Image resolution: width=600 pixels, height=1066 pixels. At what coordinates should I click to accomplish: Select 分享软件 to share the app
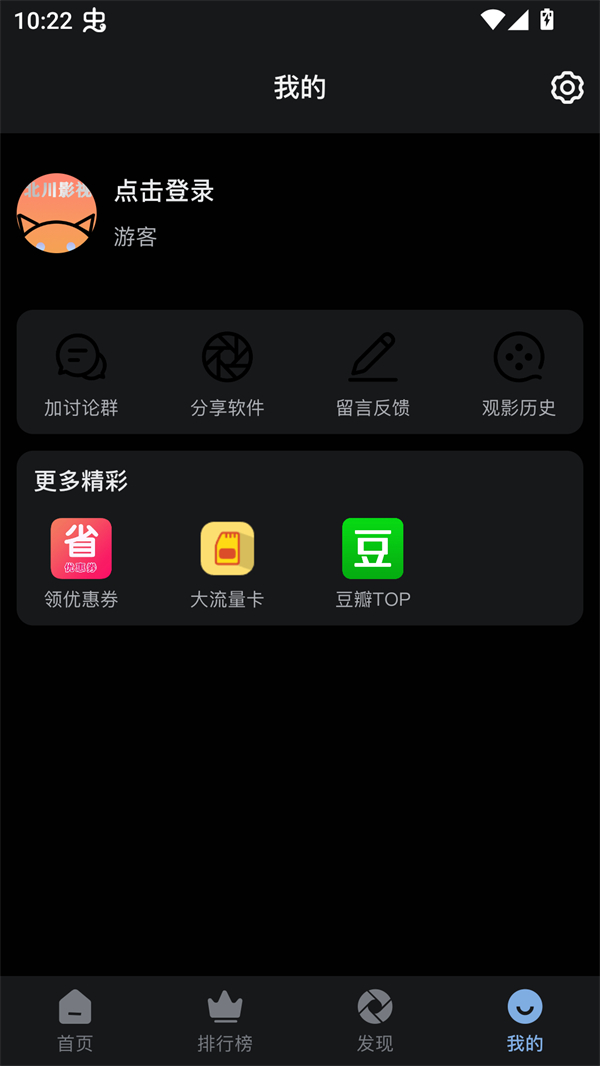(x=227, y=373)
